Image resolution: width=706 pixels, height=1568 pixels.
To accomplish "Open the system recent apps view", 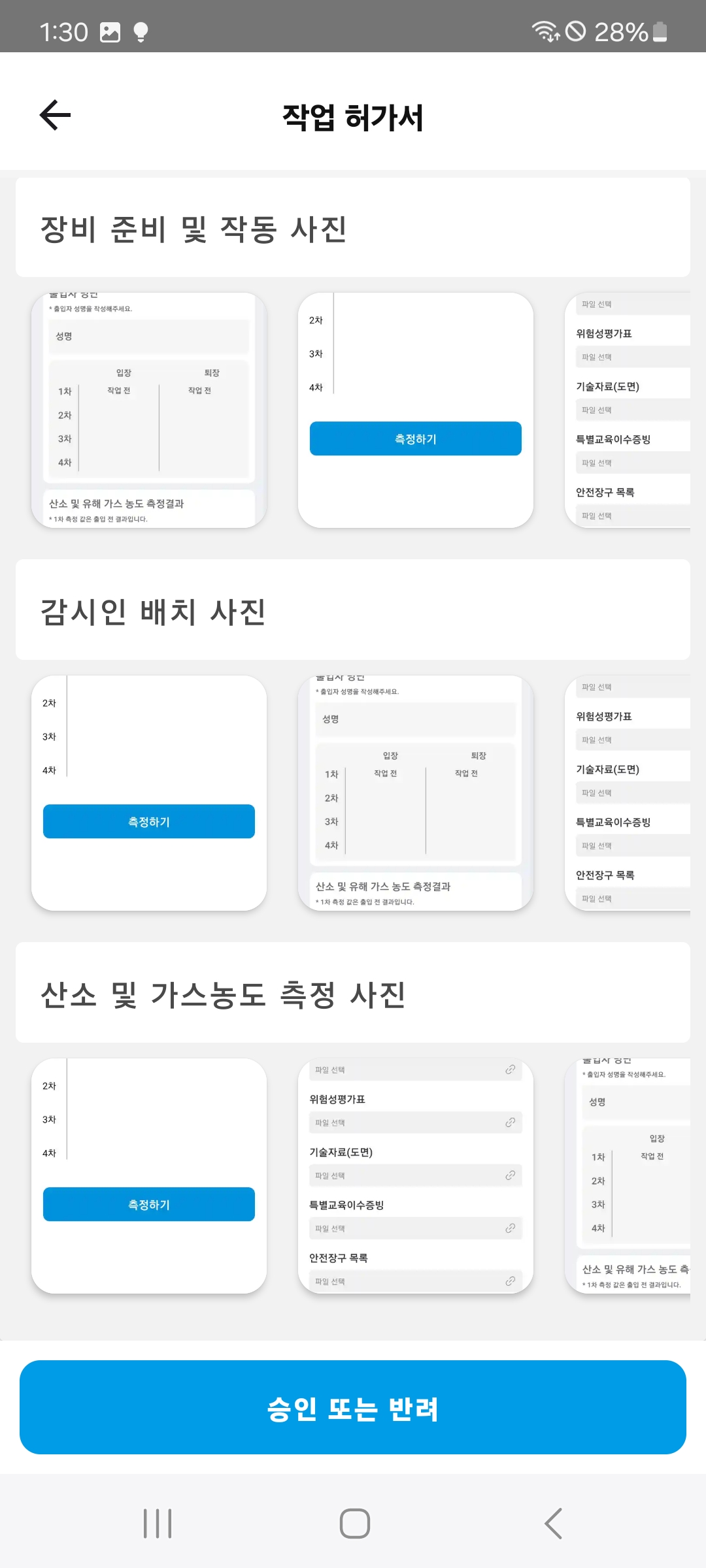I will pos(158,1524).
